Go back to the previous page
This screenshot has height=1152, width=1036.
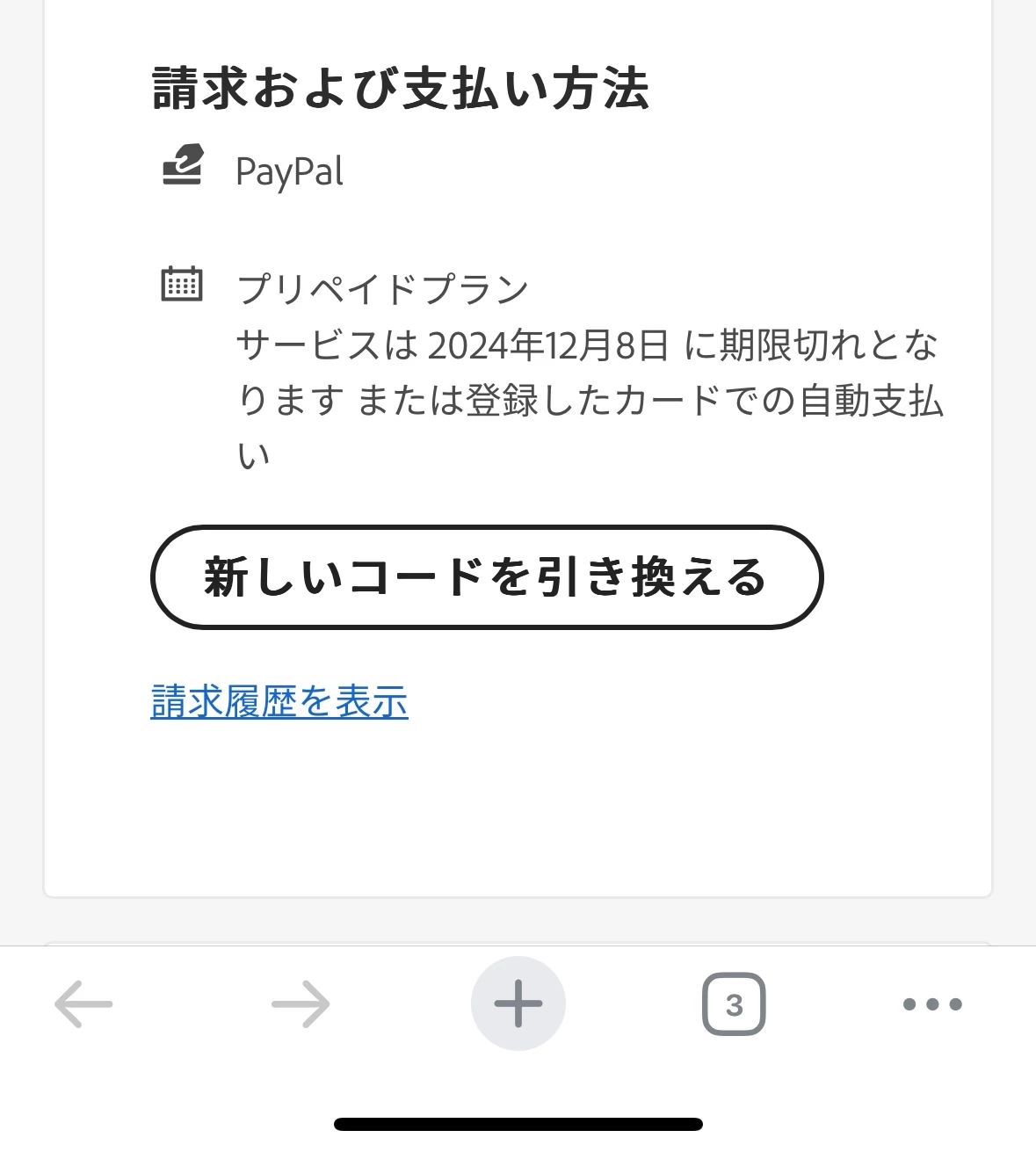[83, 1003]
